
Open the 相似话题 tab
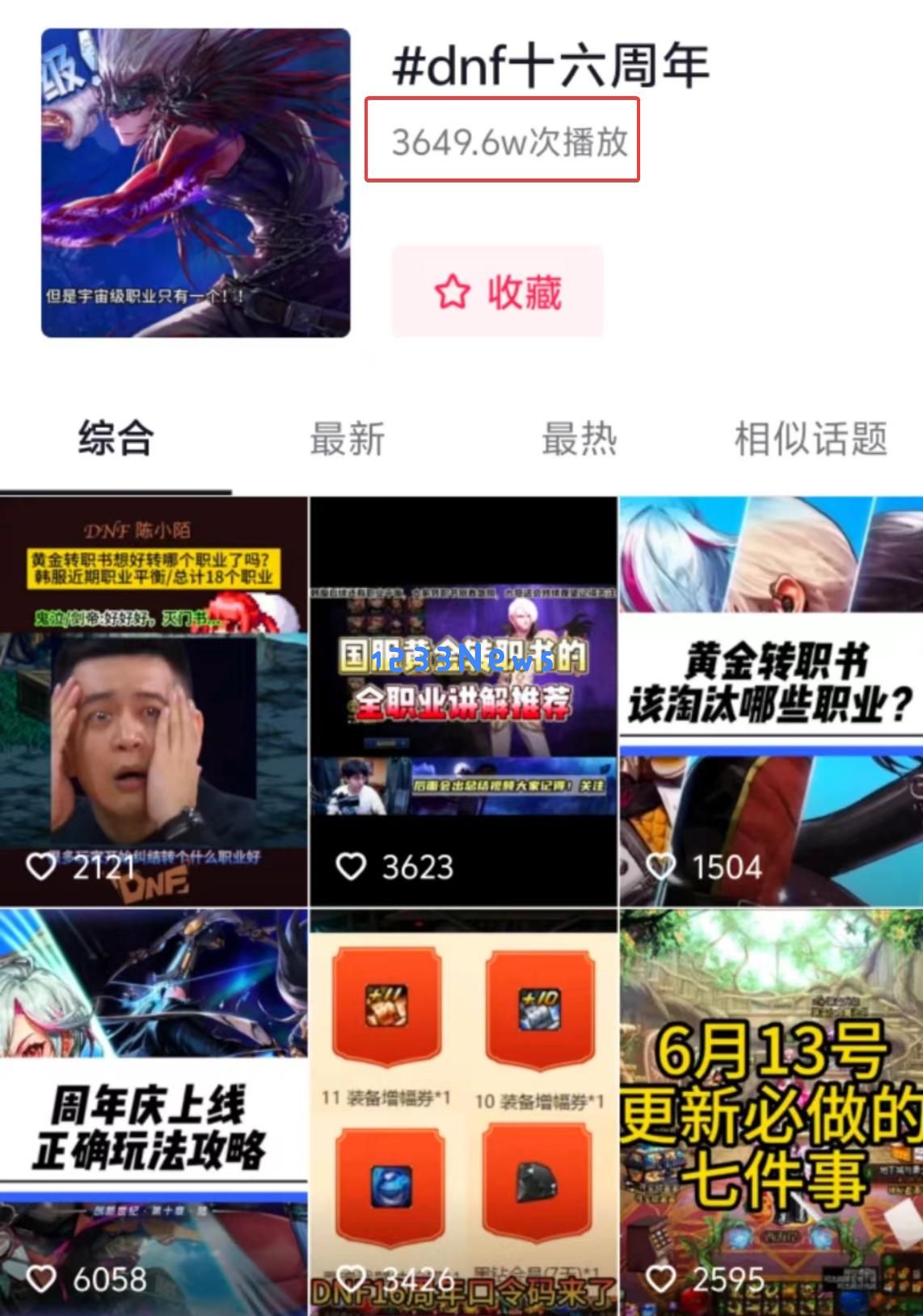810,439
